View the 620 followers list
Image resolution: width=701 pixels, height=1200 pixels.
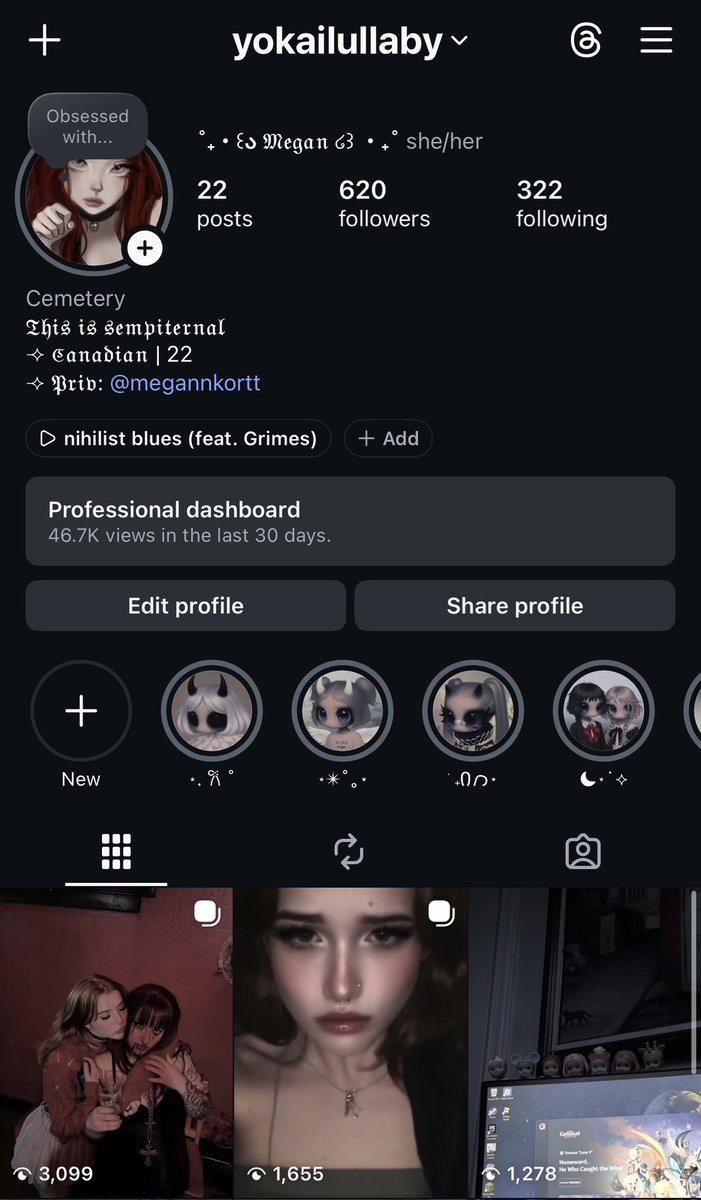(x=384, y=203)
